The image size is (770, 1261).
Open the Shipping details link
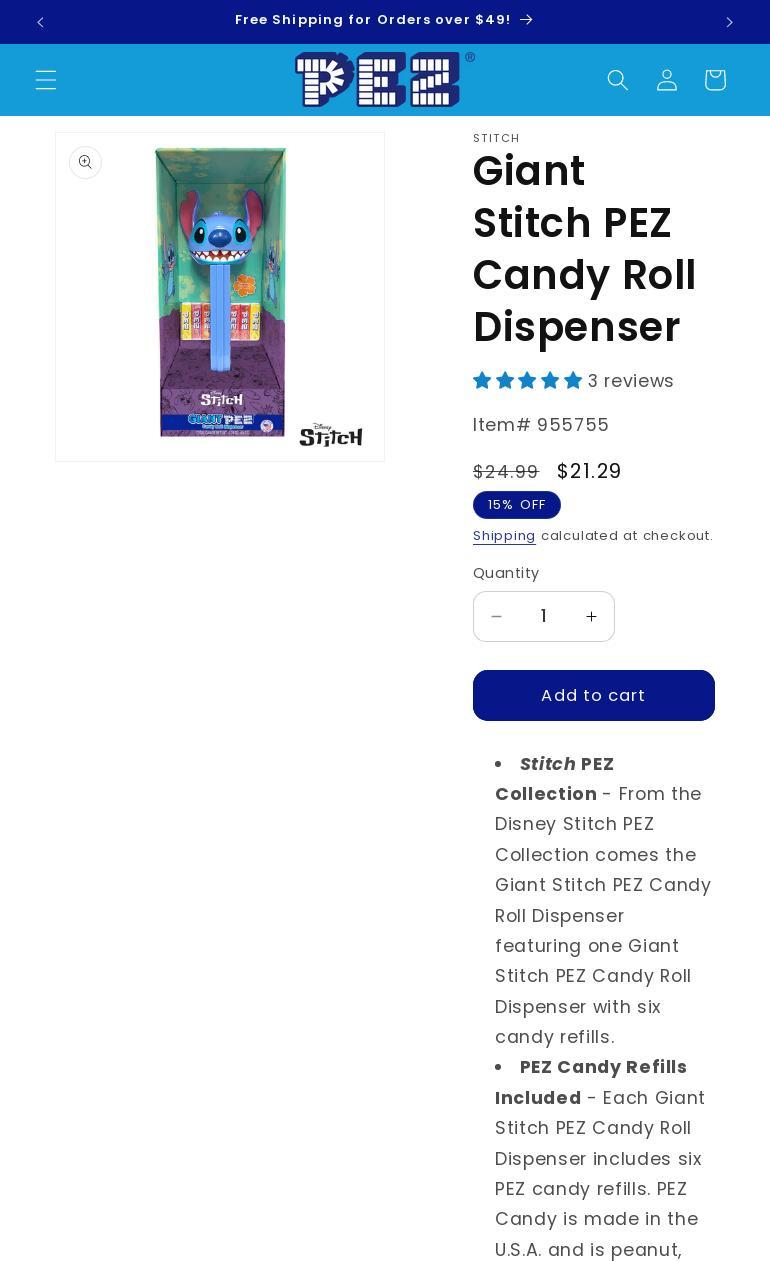point(504,536)
